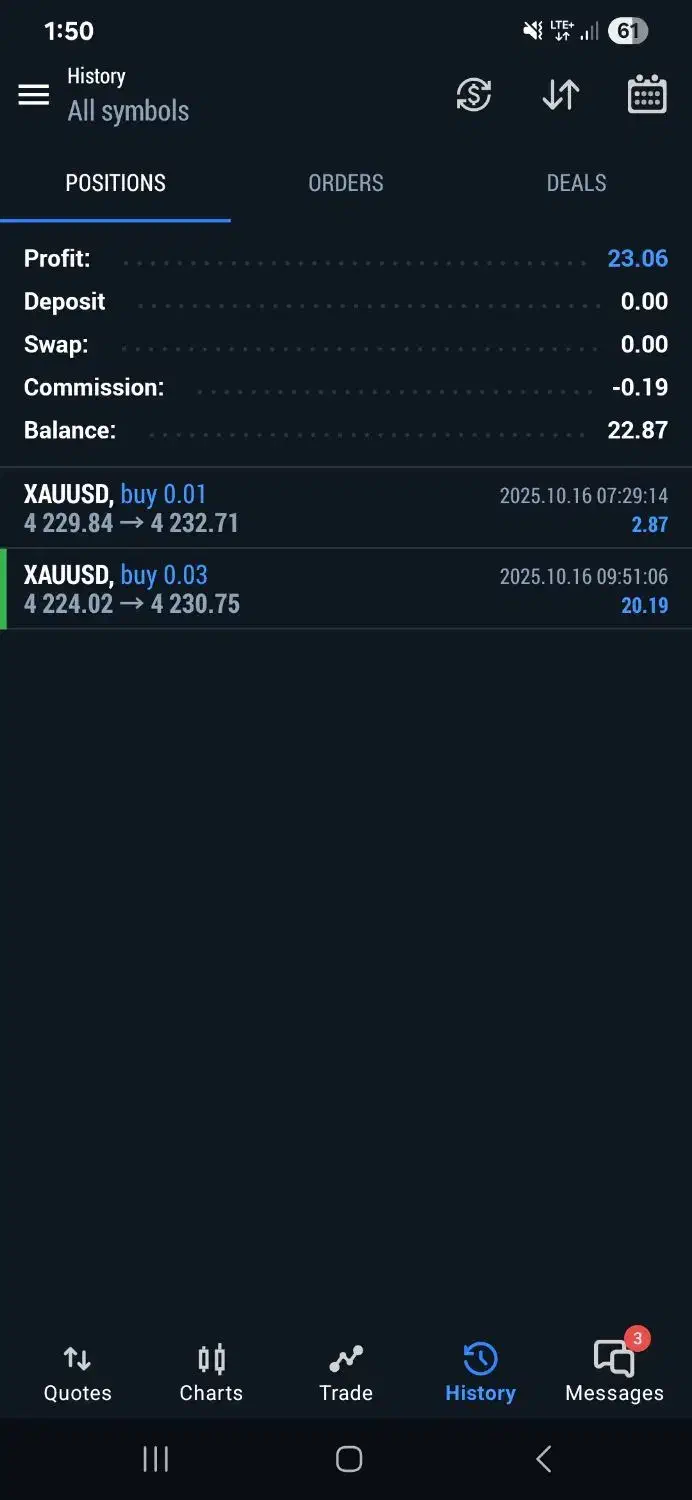692x1500 pixels.
Task: Open the Charts section
Action: (211, 1374)
